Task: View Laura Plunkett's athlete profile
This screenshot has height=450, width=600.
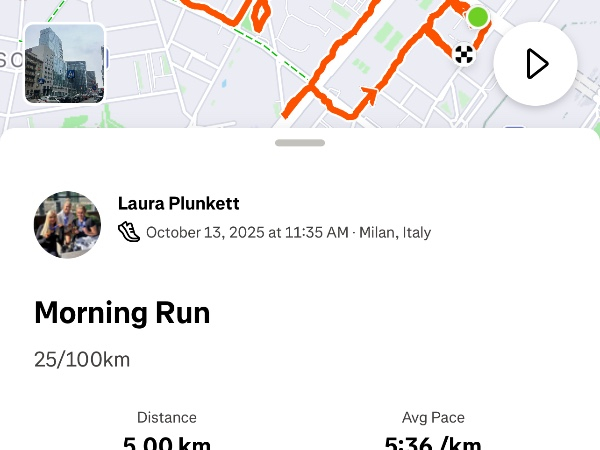Action: [x=179, y=203]
